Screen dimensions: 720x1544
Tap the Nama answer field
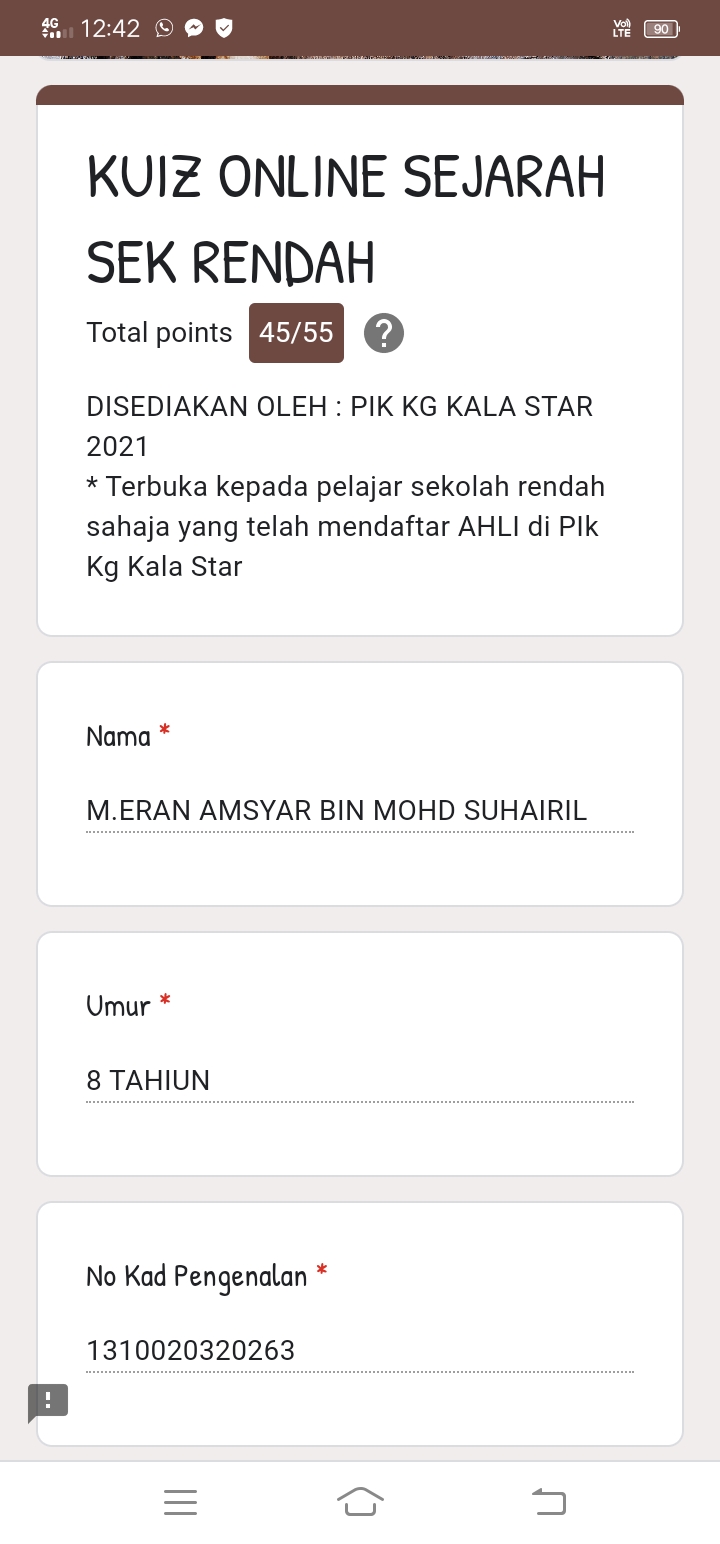(360, 811)
